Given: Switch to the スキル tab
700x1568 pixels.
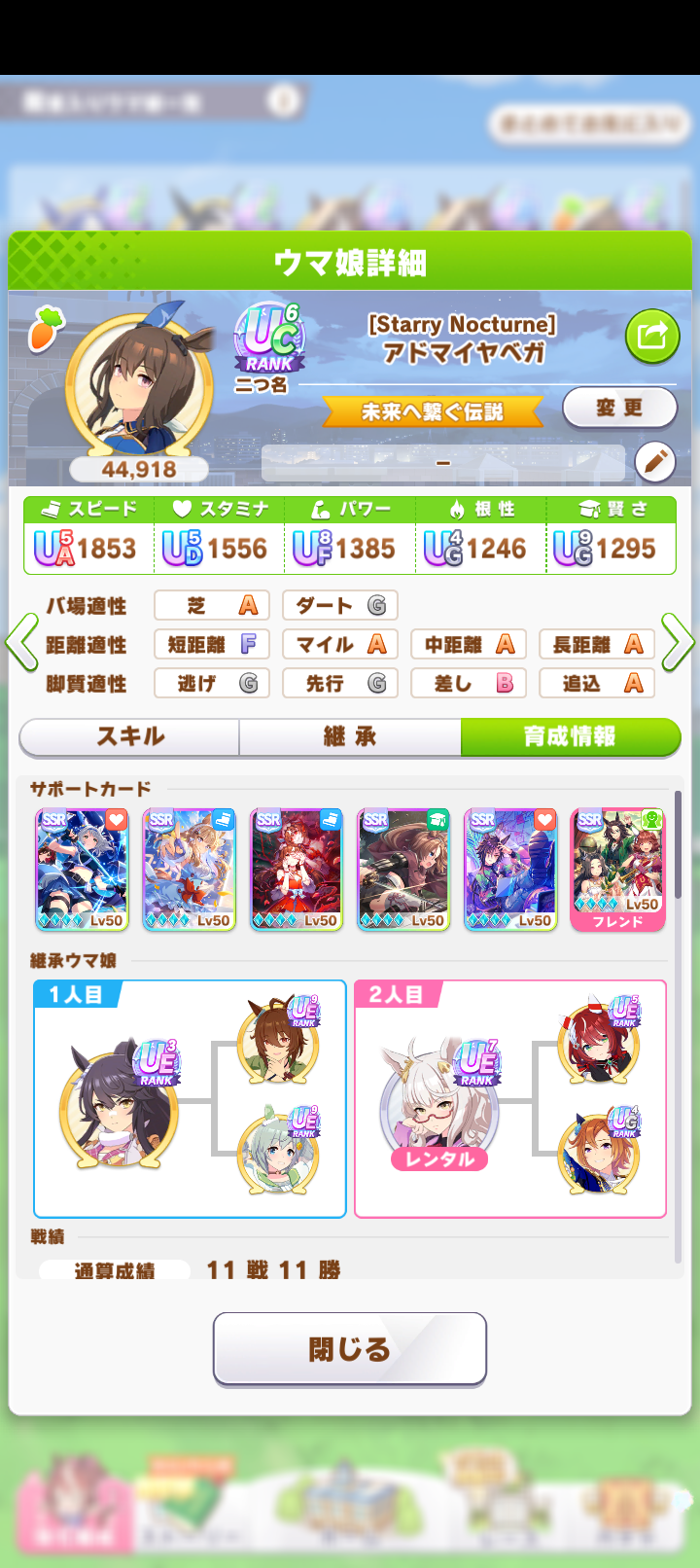Looking at the screenshot, I should click(130, 737).
